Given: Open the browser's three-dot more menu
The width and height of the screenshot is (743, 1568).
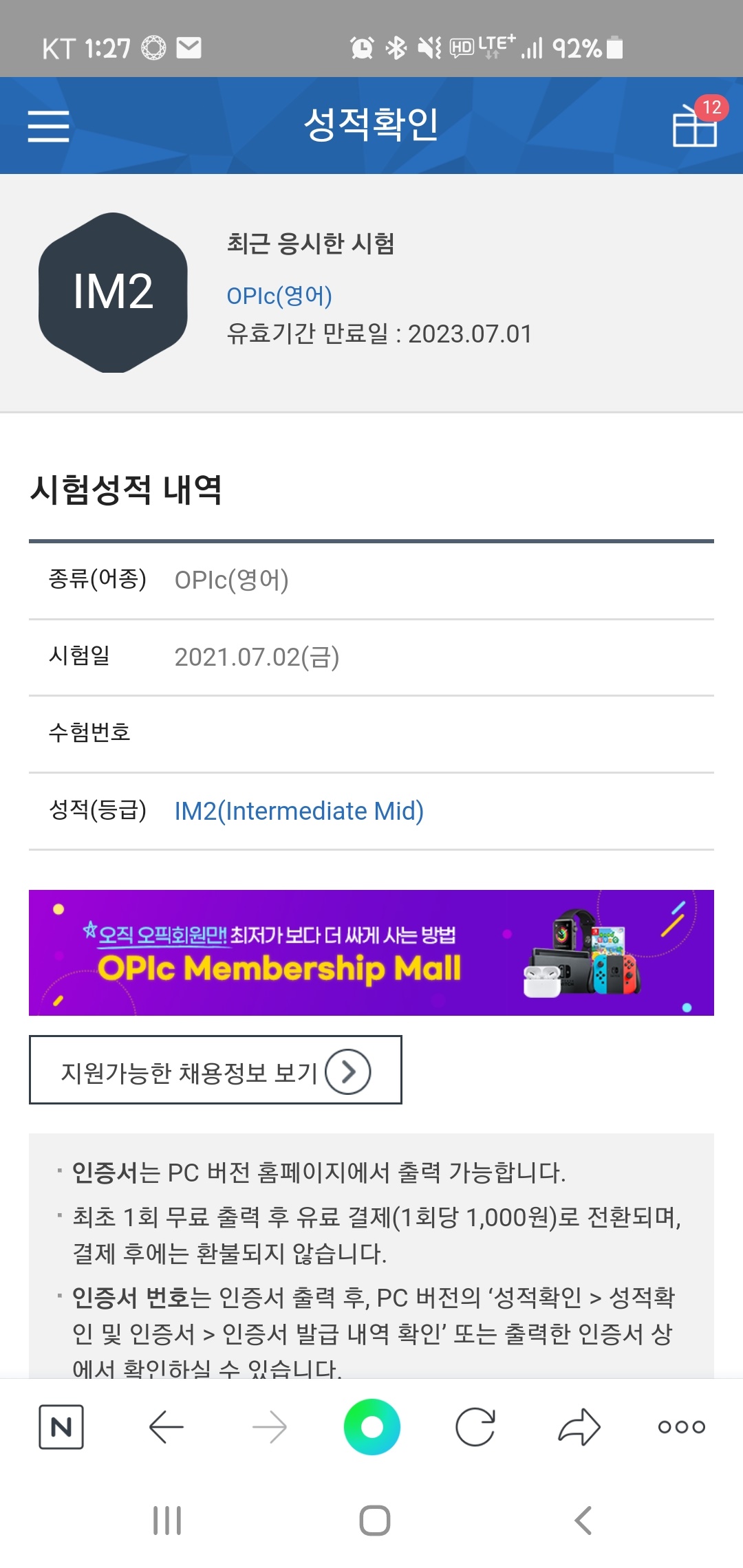Looking at the screenshot, I should coord(681,1427).
